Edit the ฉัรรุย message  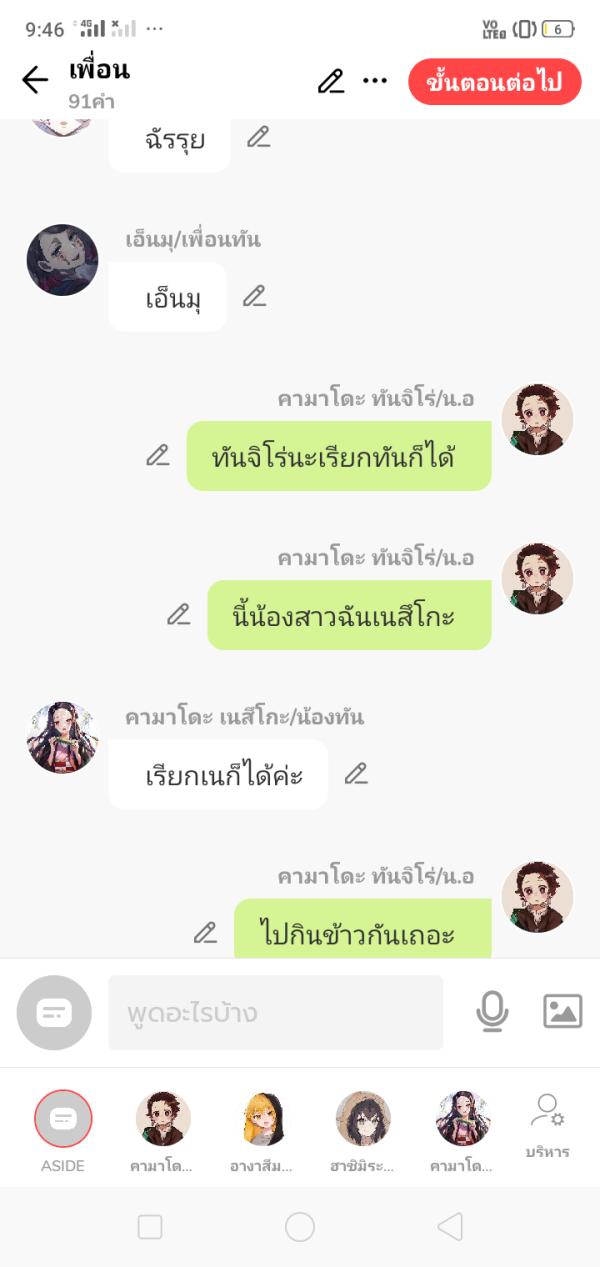click(x=259, y=137)
